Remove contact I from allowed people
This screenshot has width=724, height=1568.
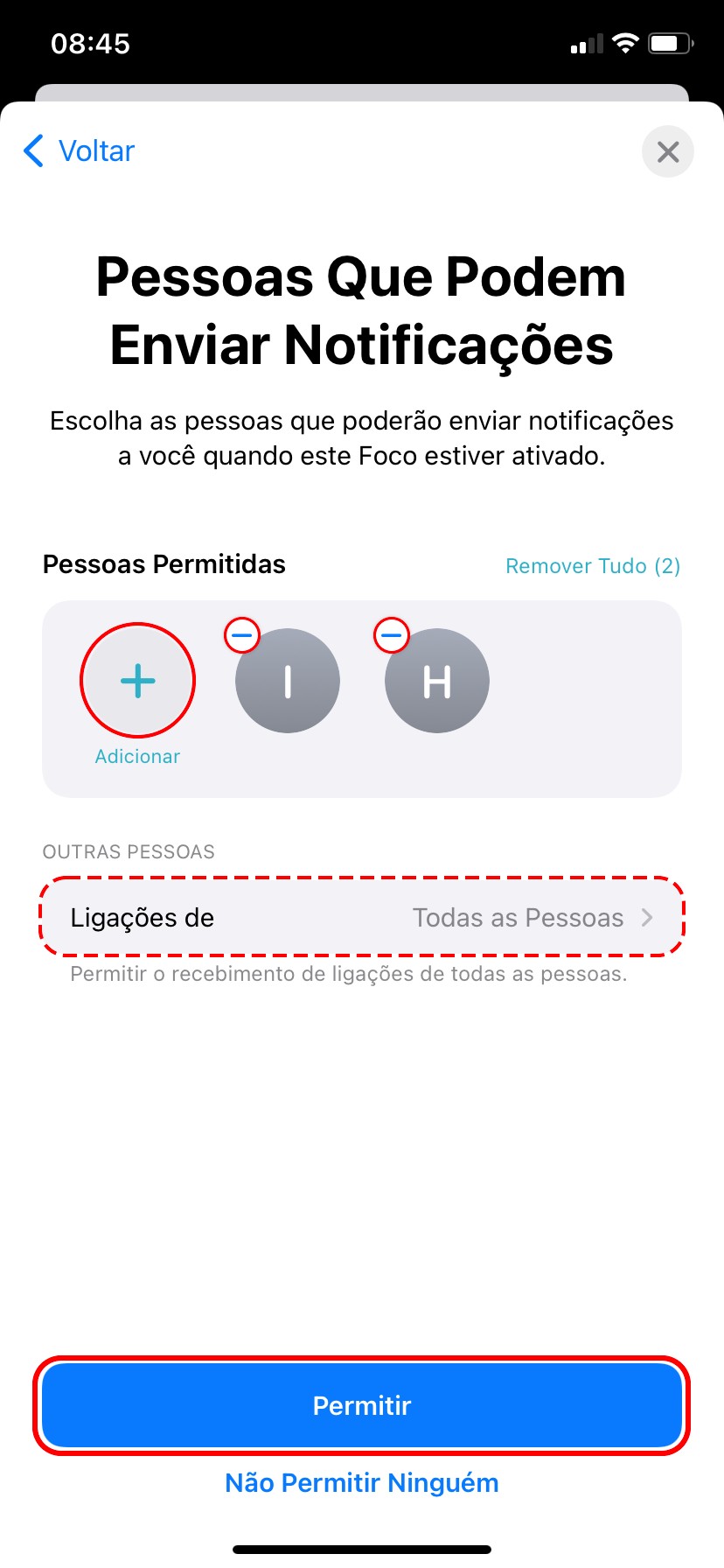point(242,635)
